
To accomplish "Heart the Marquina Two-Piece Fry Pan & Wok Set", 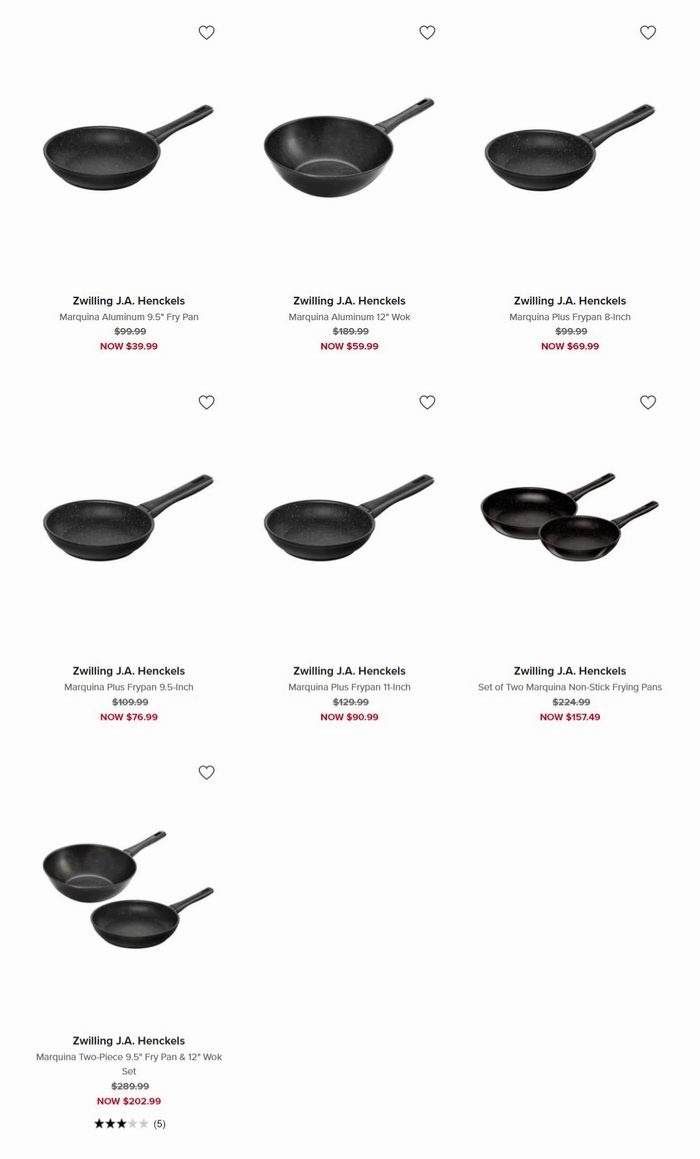I will pos(206,773).
